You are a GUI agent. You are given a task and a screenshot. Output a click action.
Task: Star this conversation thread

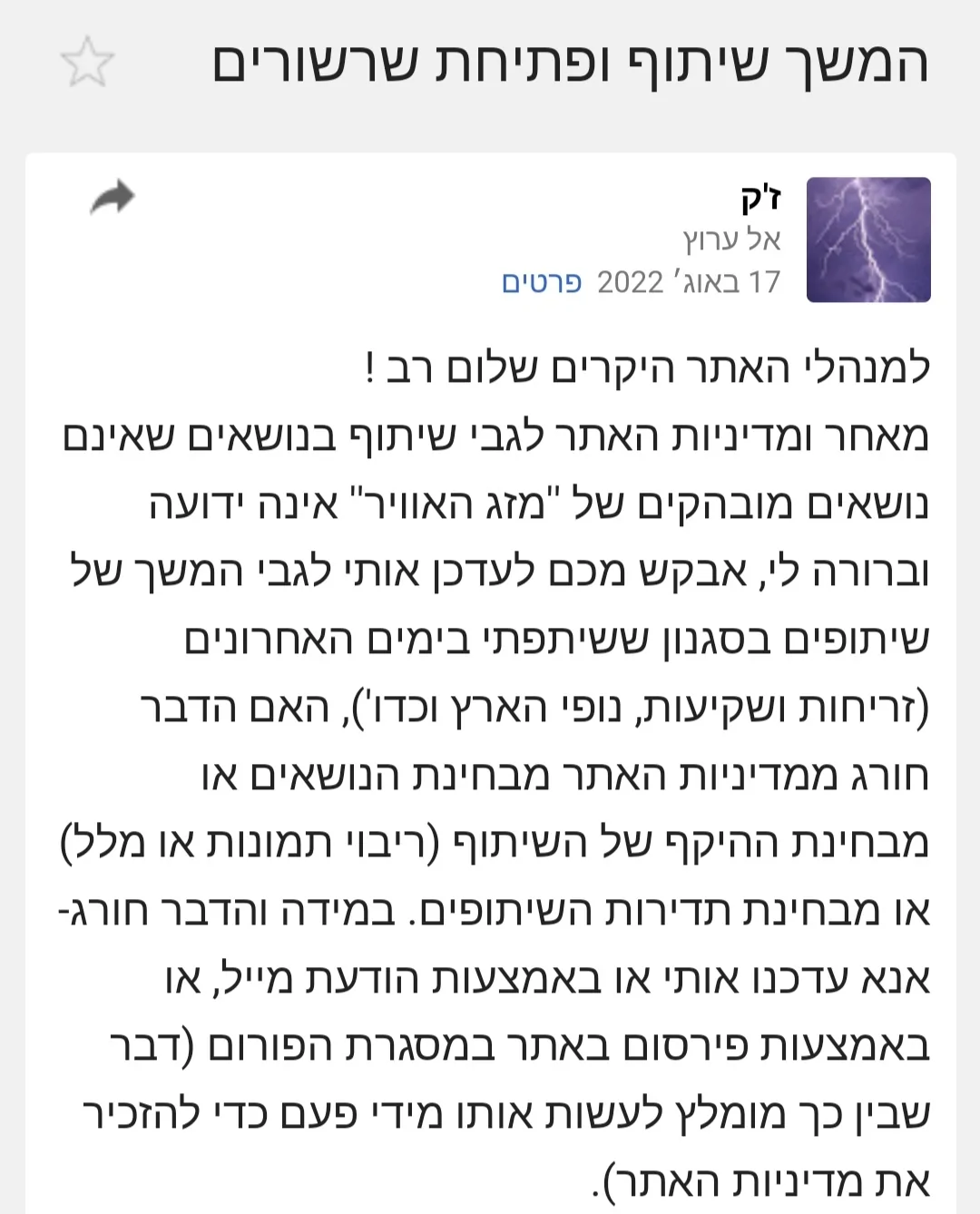coord(87,63)
